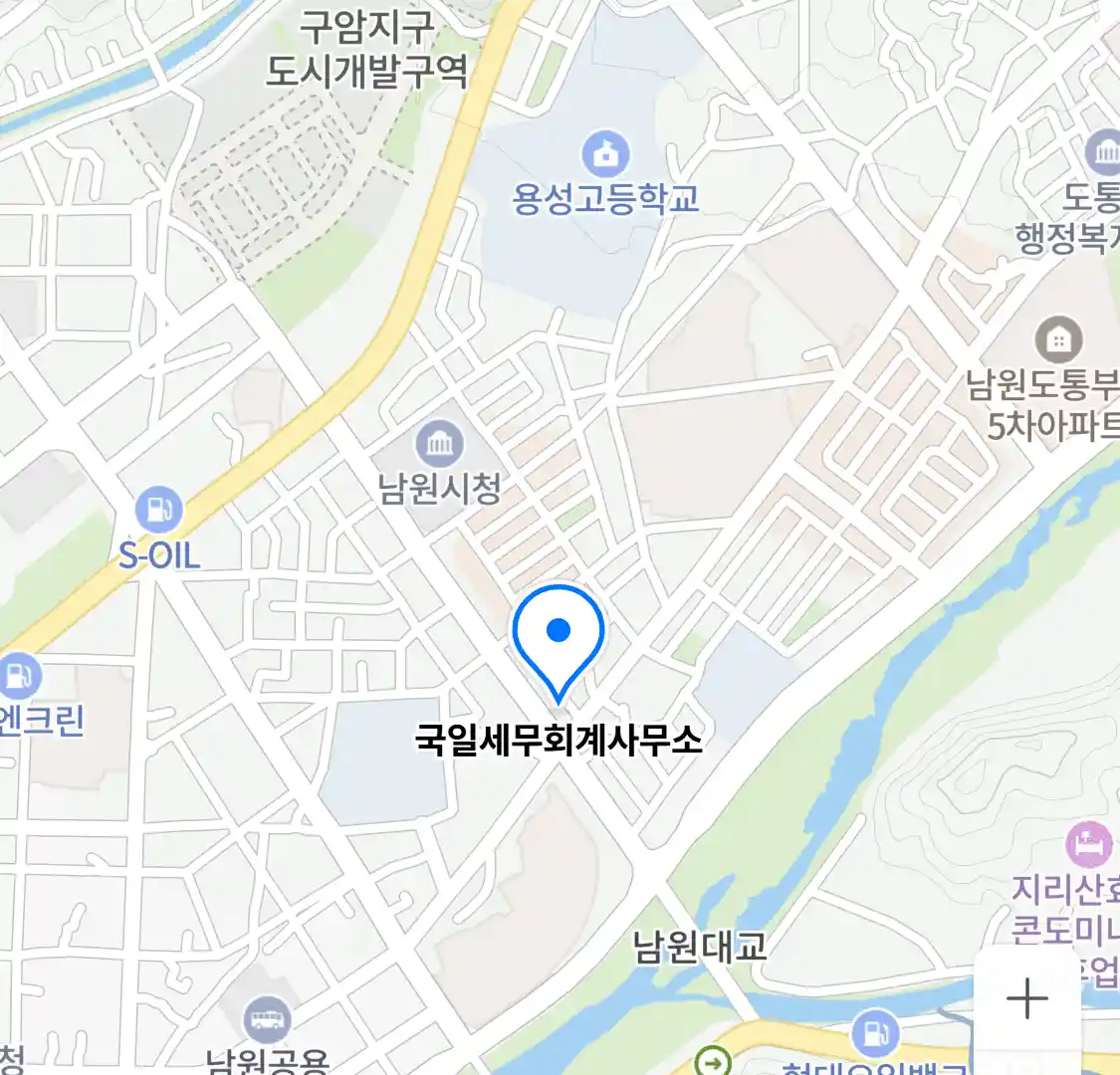
Task: Open the S-OIL gas station marker
Action: (159, 511)
